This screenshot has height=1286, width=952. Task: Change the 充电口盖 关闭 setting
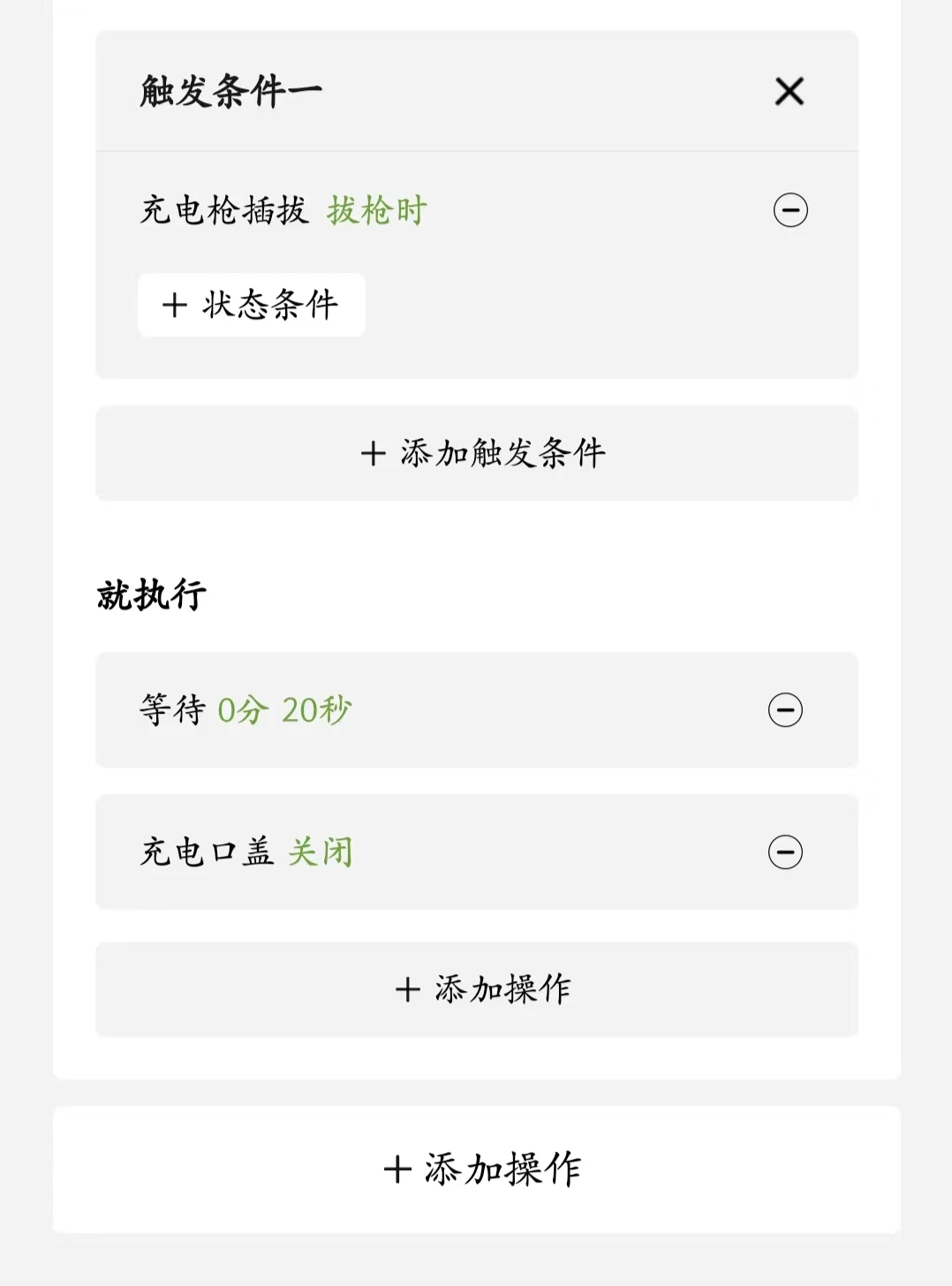point(321,852)
